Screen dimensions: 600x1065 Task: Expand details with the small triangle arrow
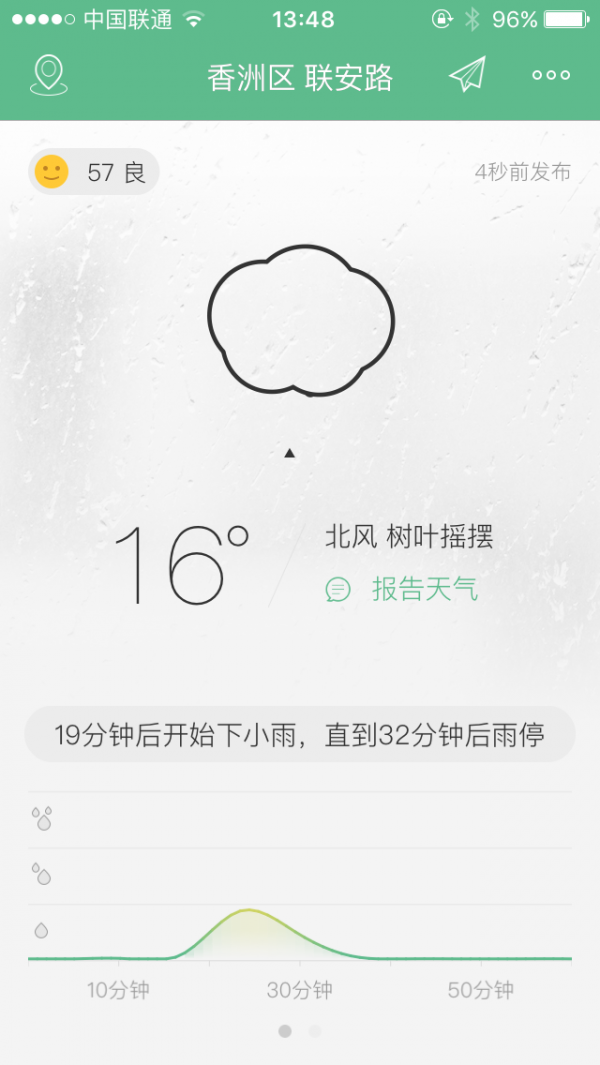pos(289,453)
